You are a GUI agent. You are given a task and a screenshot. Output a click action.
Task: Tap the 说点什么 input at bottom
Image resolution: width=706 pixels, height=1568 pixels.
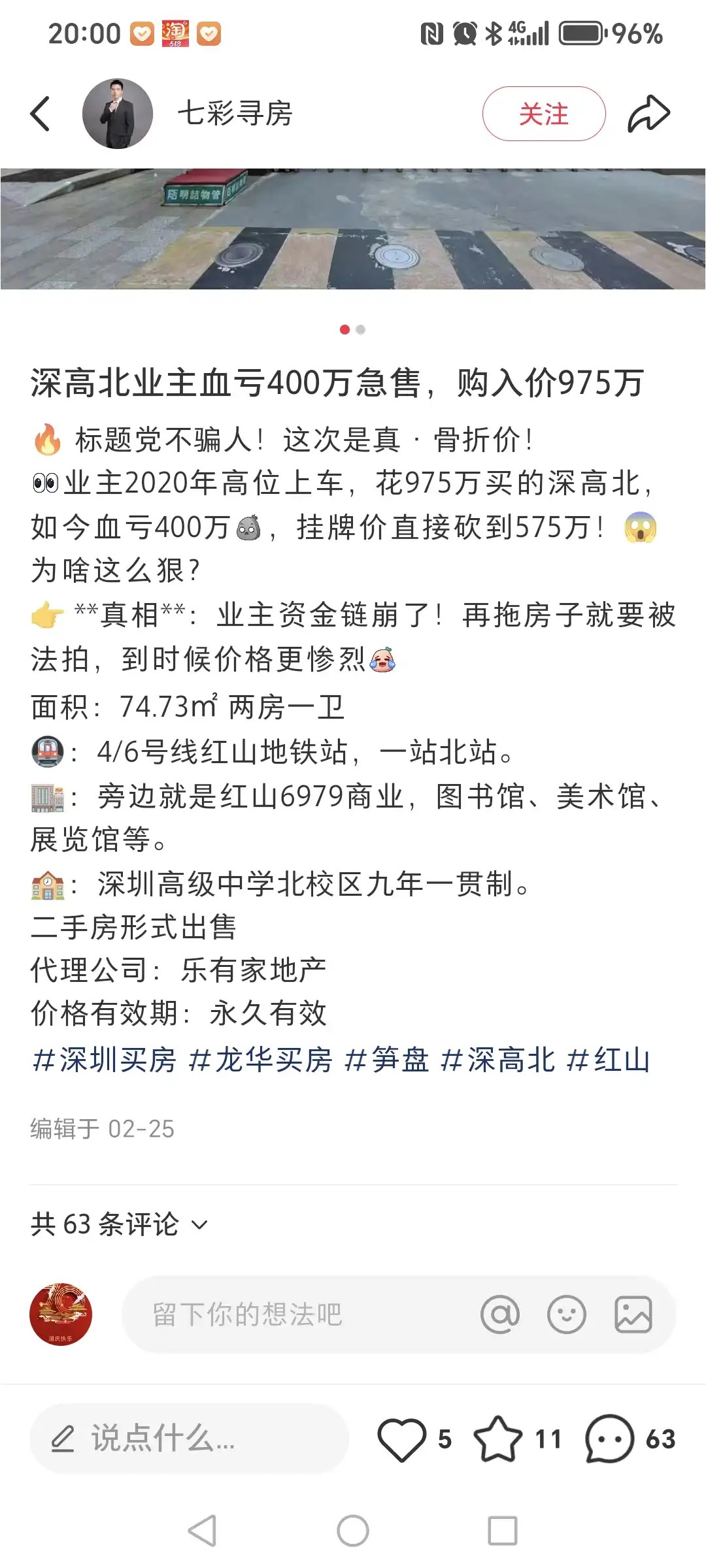190,1439
